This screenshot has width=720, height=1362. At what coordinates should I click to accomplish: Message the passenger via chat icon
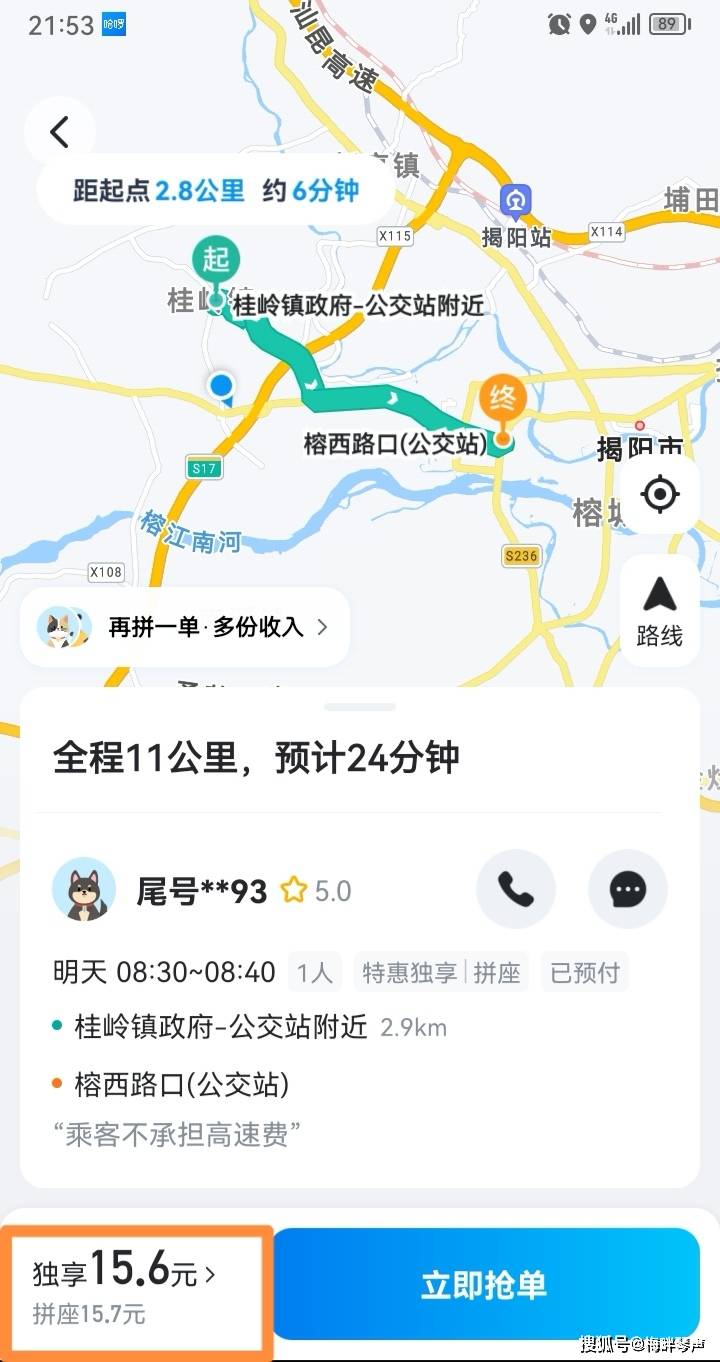(x=628, y=889)
